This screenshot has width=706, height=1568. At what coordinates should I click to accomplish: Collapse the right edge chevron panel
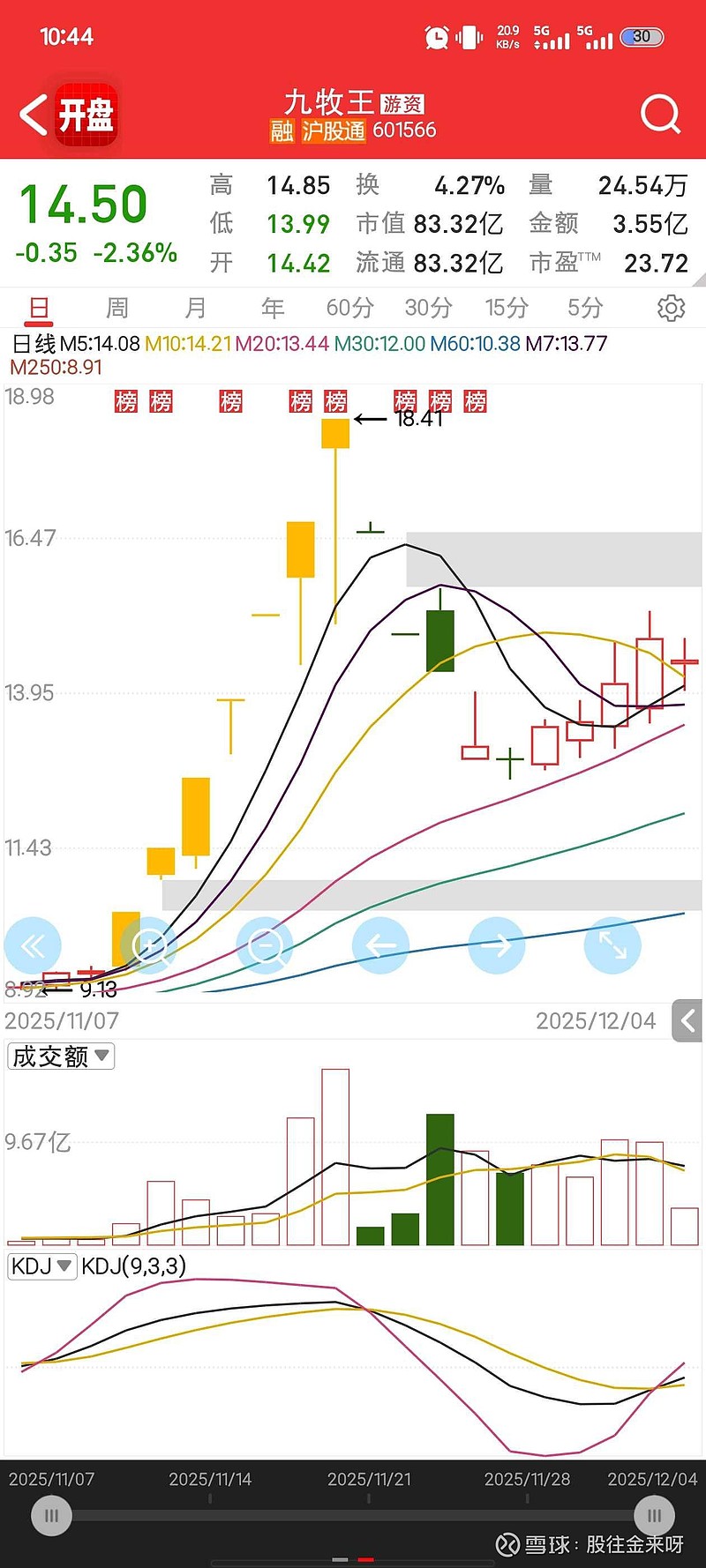(689, 1020)
